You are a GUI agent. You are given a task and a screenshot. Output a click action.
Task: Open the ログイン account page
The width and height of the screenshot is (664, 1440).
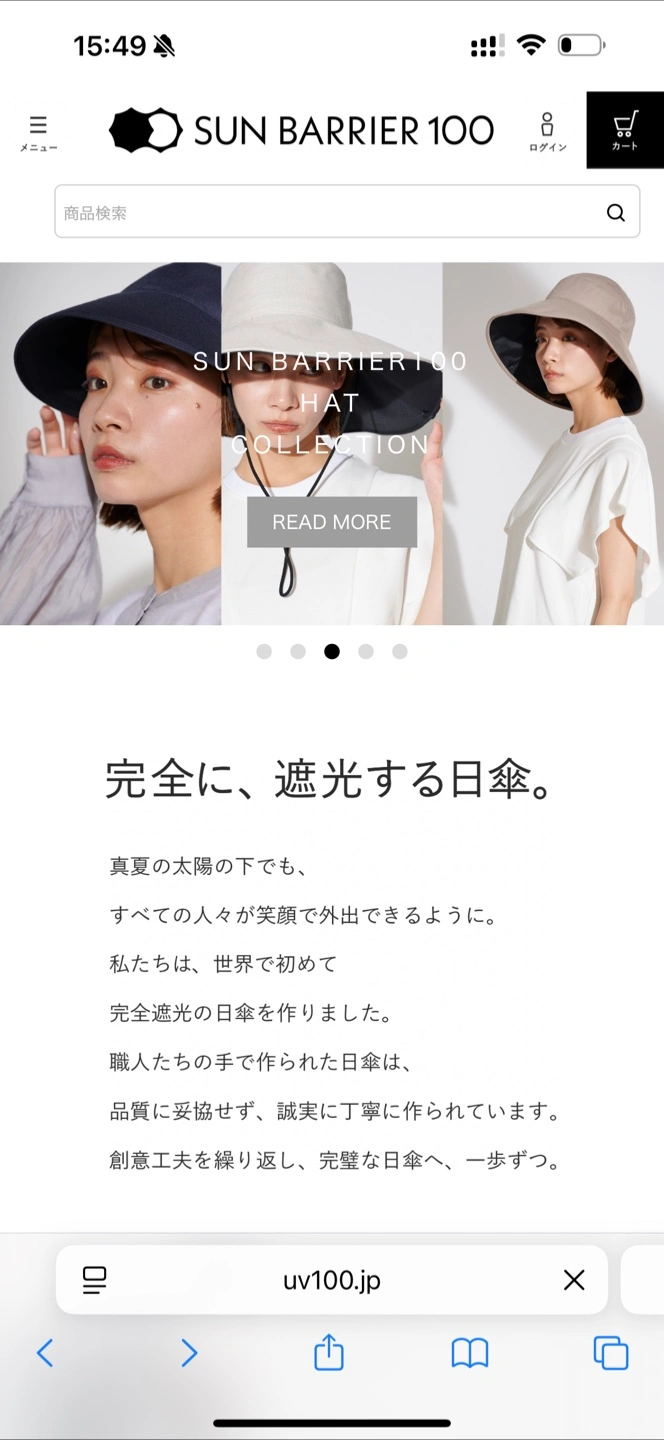click(547, 132)
